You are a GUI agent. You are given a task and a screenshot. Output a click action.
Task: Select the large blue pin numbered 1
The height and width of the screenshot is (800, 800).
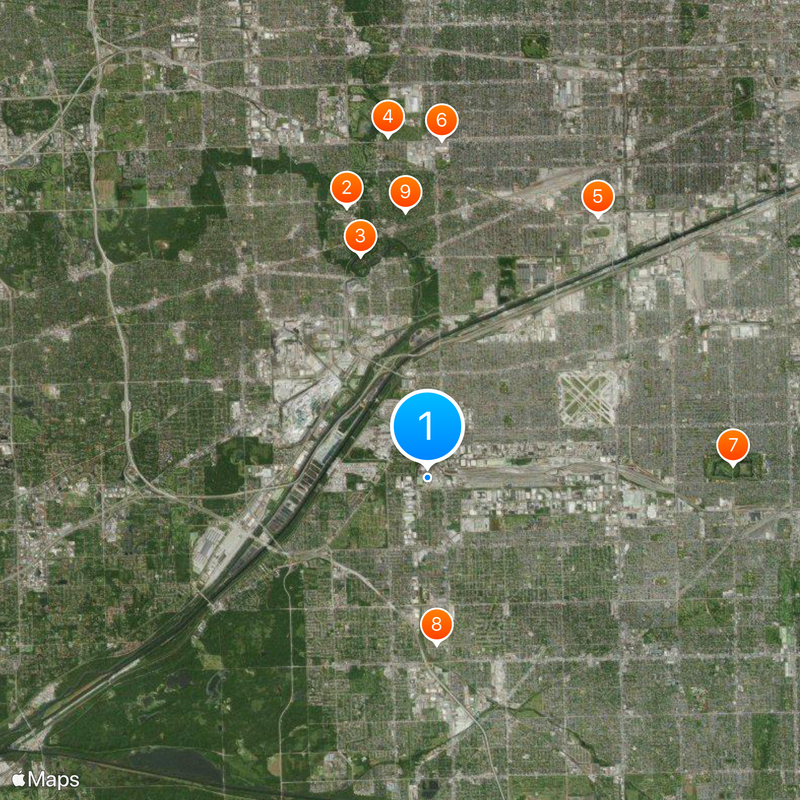[x=427, y=427]
